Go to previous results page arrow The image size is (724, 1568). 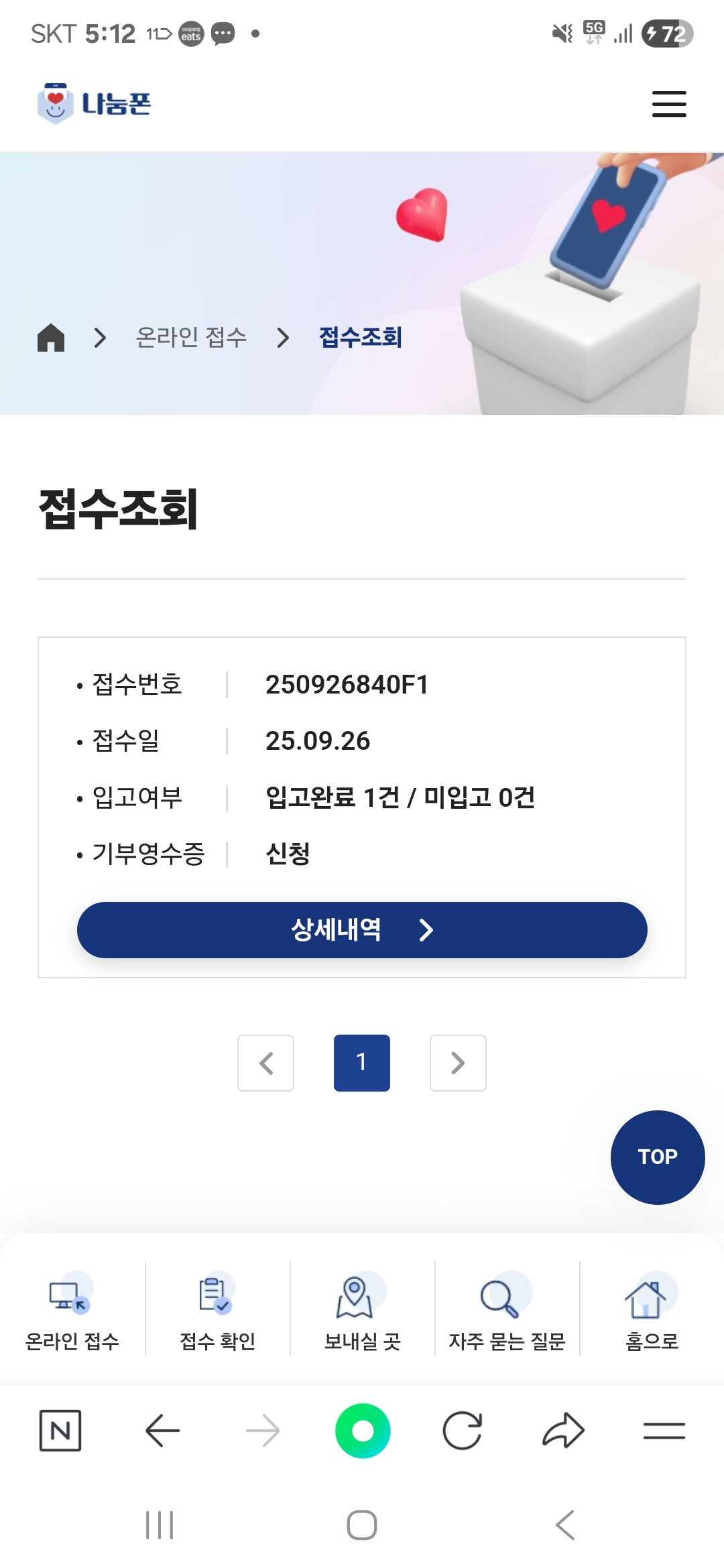click(265, 1063)
